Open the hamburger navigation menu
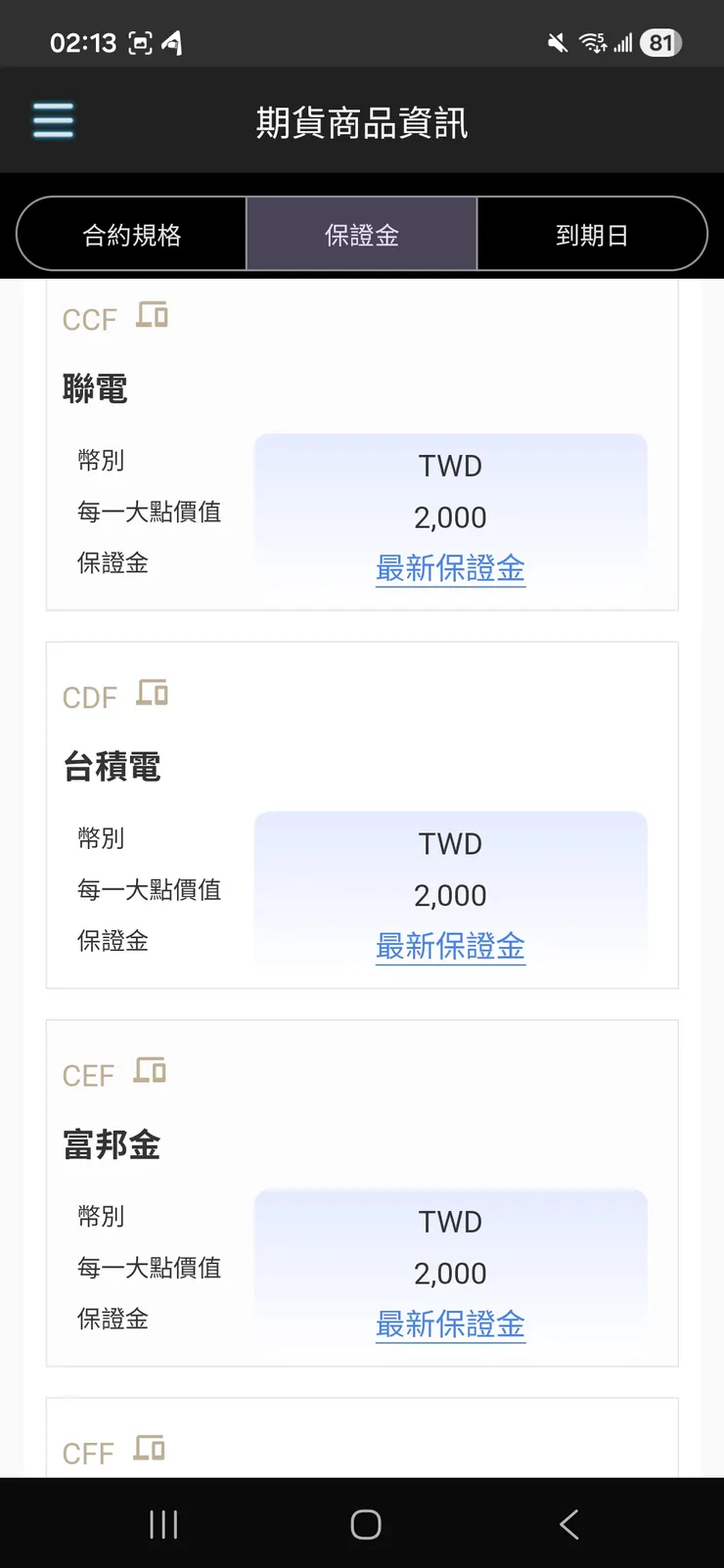This screenshot has height=1568, width=724. tap(53, 119)
